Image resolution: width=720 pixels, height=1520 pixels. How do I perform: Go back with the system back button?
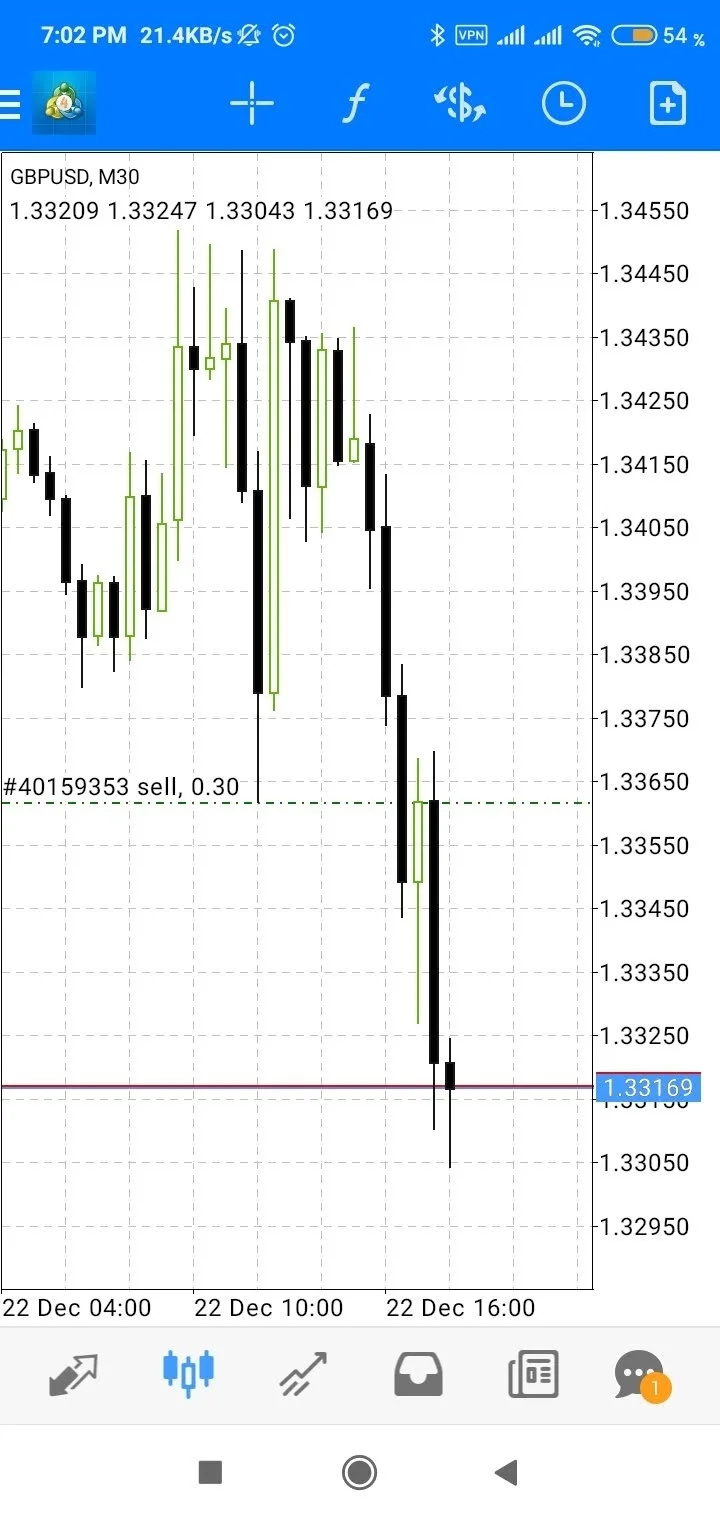pyautogui.click(x=506, y=1472)
